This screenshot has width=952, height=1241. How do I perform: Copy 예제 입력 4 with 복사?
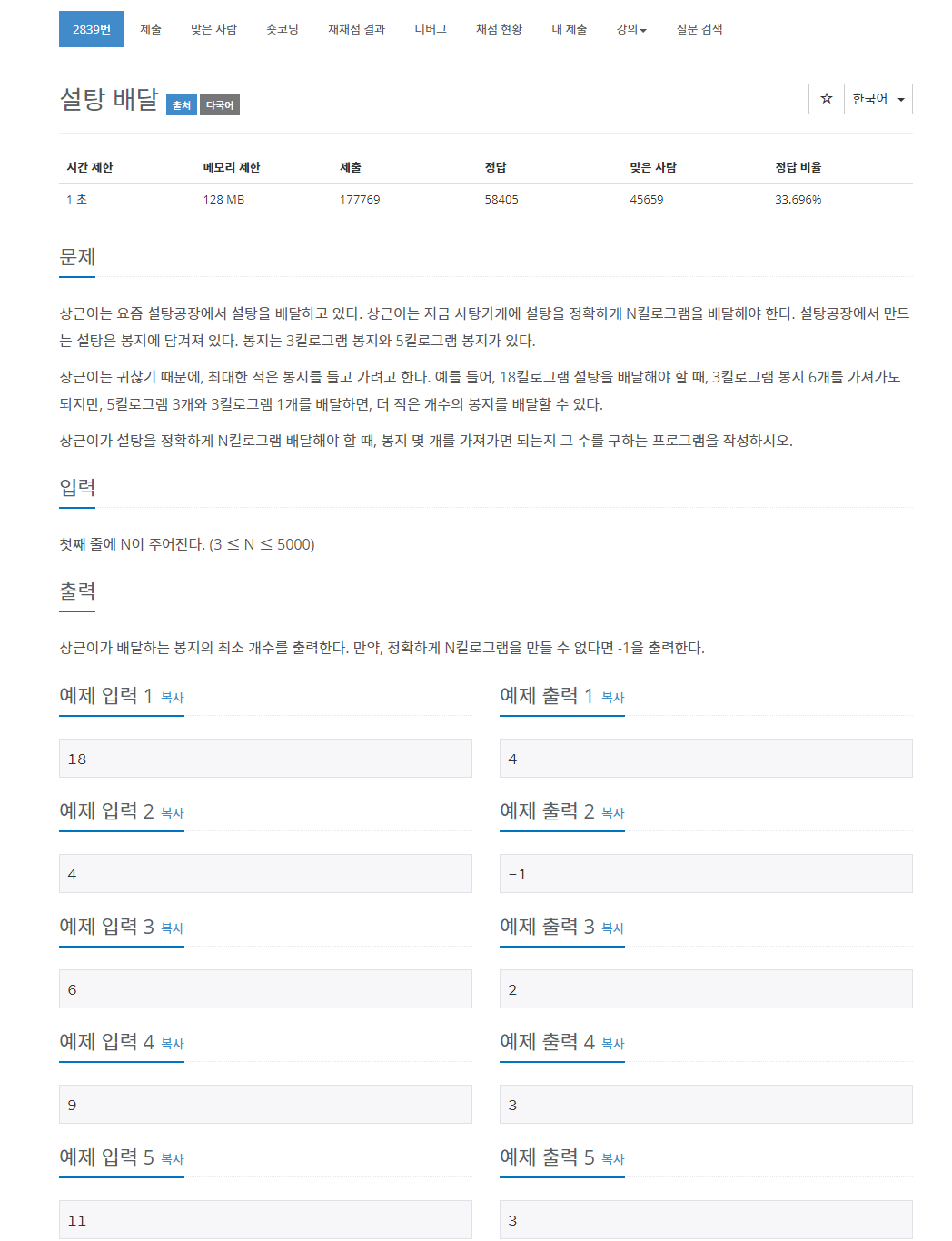(x=173, y=1044)
